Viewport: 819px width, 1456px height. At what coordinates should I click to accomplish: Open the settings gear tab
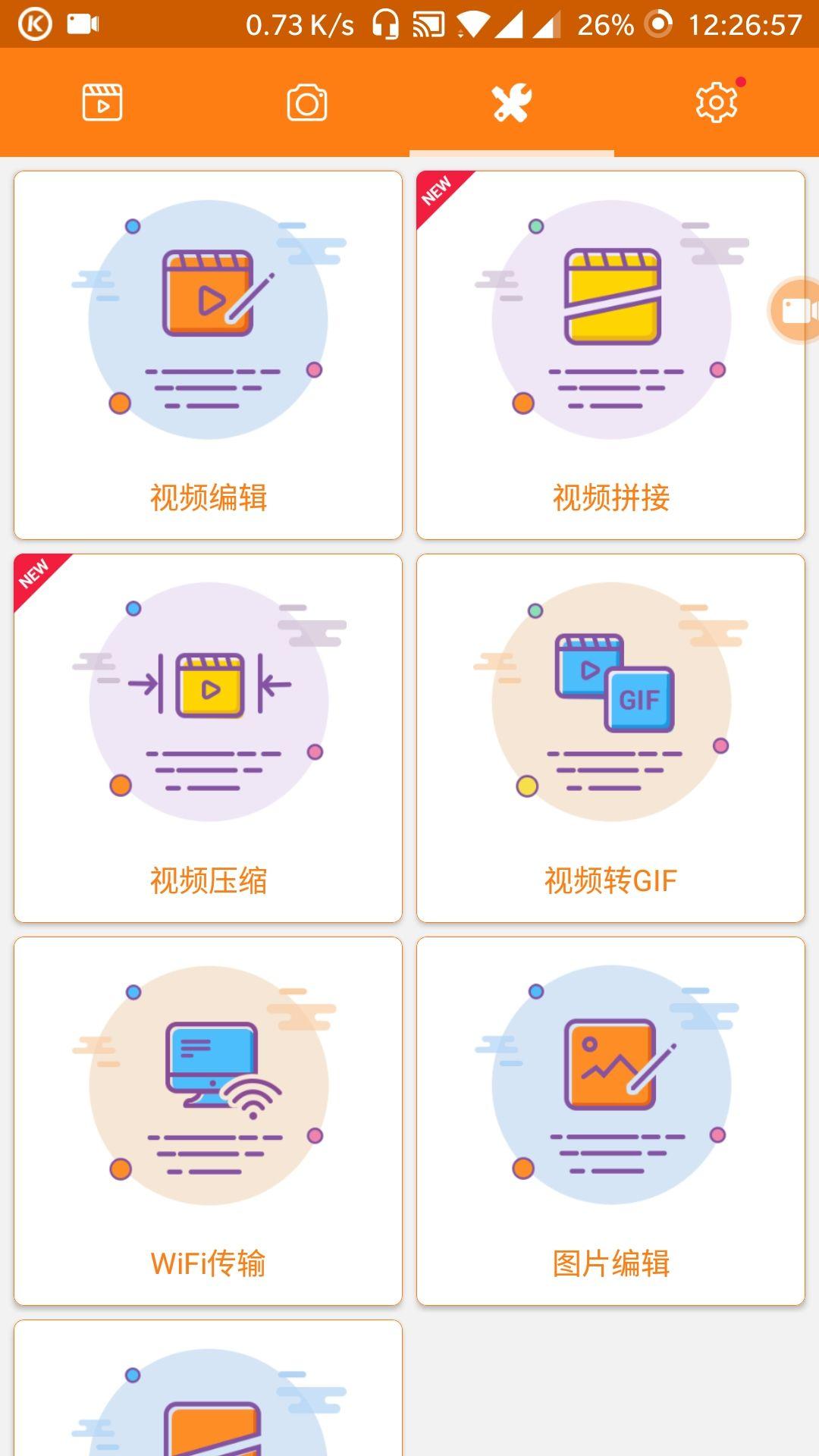pyautogui.click(x=717, y=102)
